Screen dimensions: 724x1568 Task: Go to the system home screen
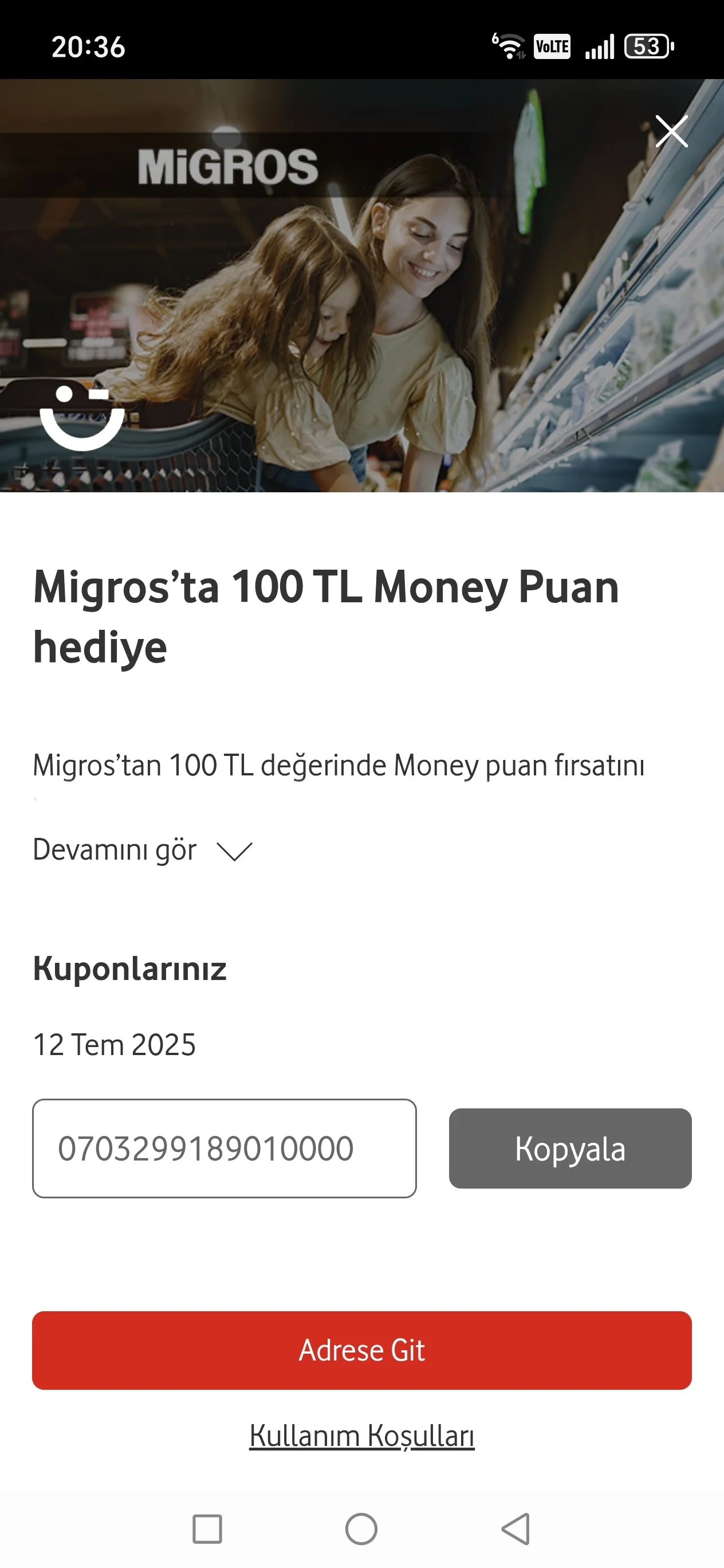point(361,1528)
